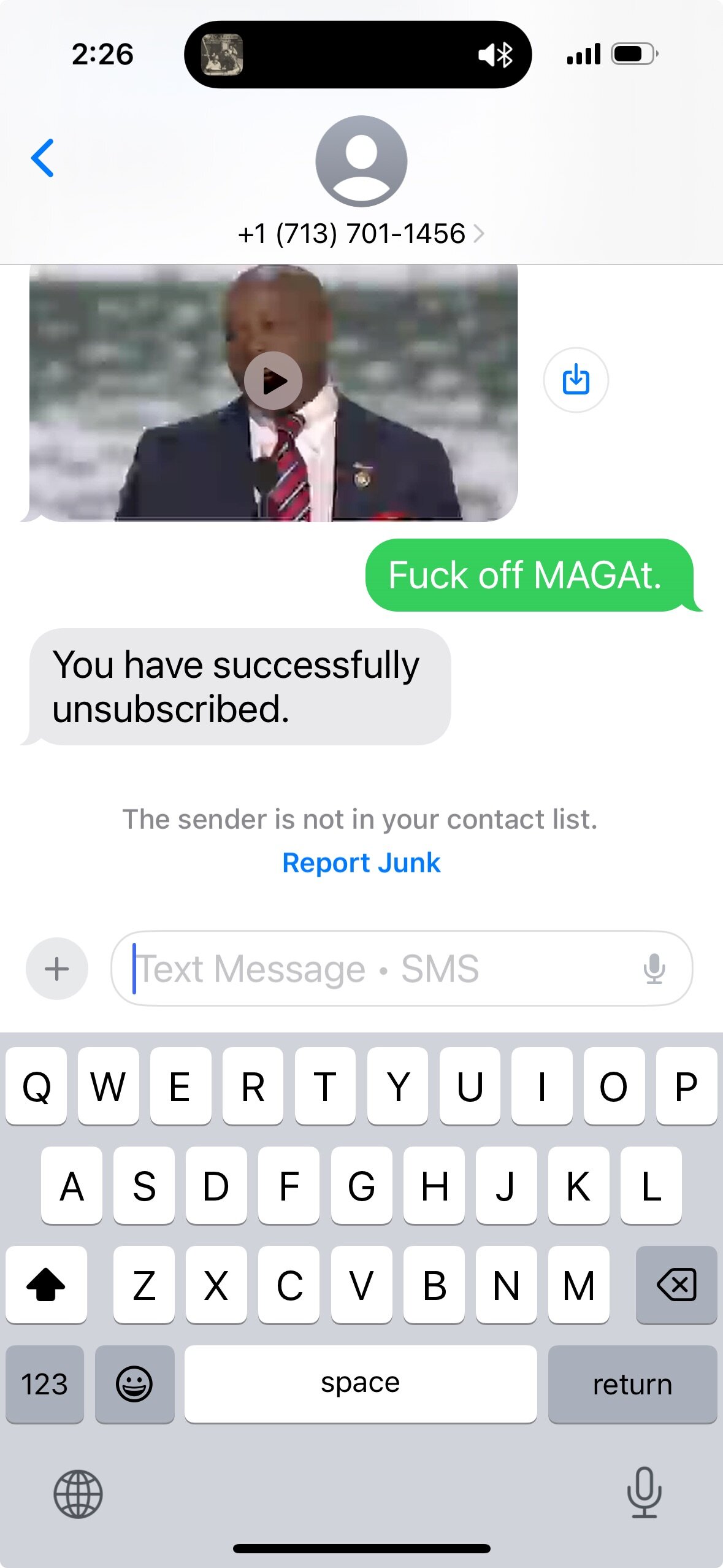The width and height of the screenshot is (723, 1568).
Task: Open the emoji keyboard
Action: [134, 1384]
